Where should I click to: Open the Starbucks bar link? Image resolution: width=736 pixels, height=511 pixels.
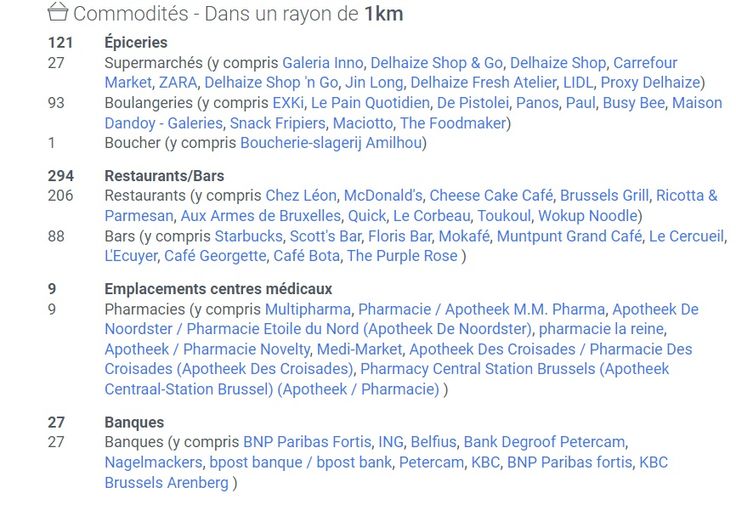click(x=248, y=236)
